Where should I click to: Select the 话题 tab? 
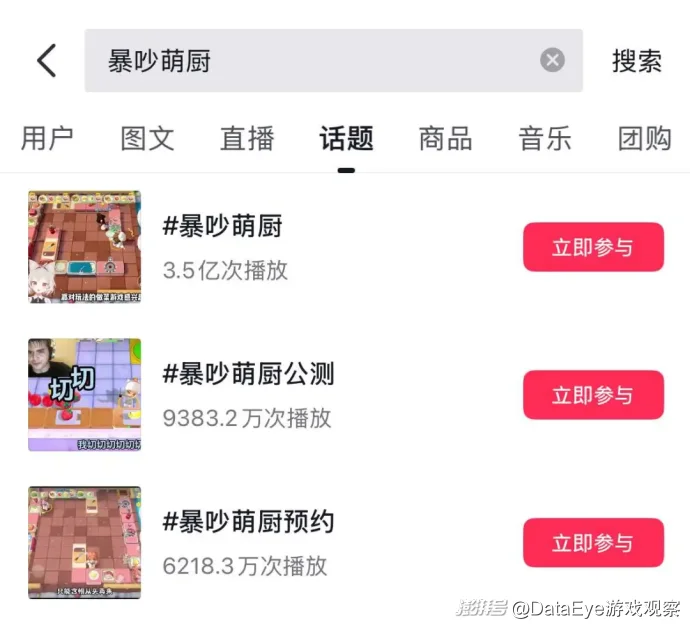pos(346,138)
